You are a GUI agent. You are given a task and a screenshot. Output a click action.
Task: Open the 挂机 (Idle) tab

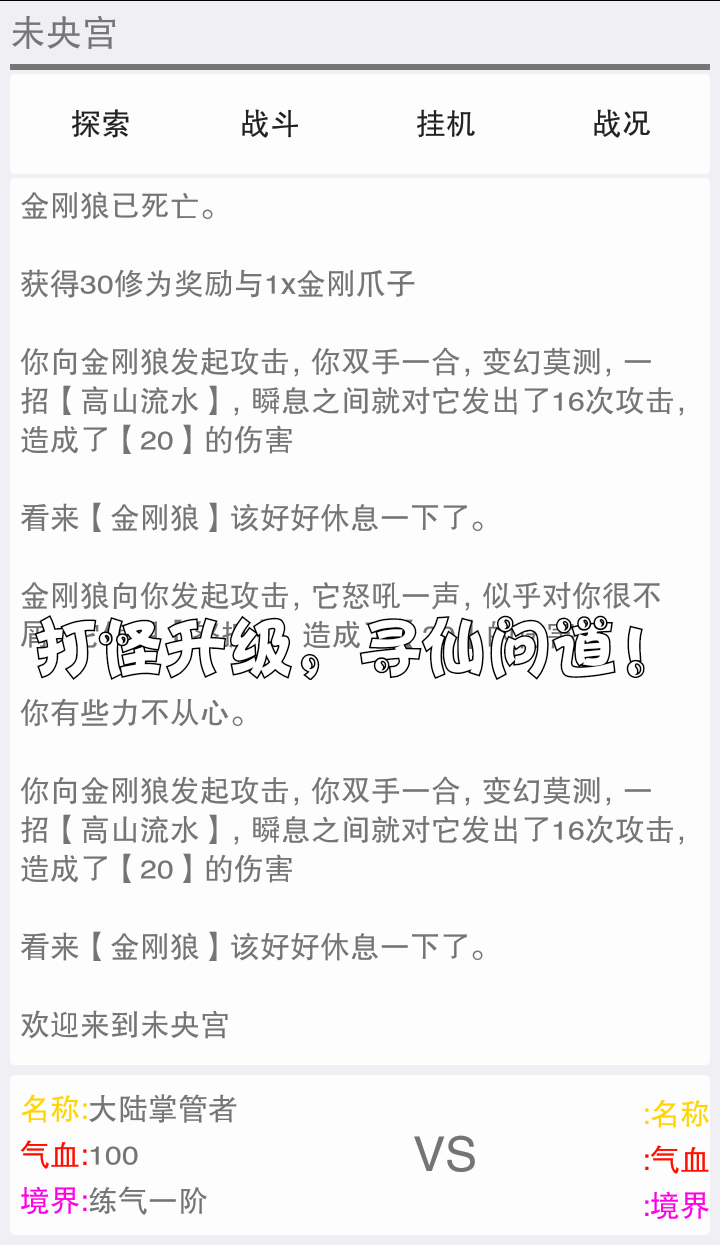(x=445, y=124)
